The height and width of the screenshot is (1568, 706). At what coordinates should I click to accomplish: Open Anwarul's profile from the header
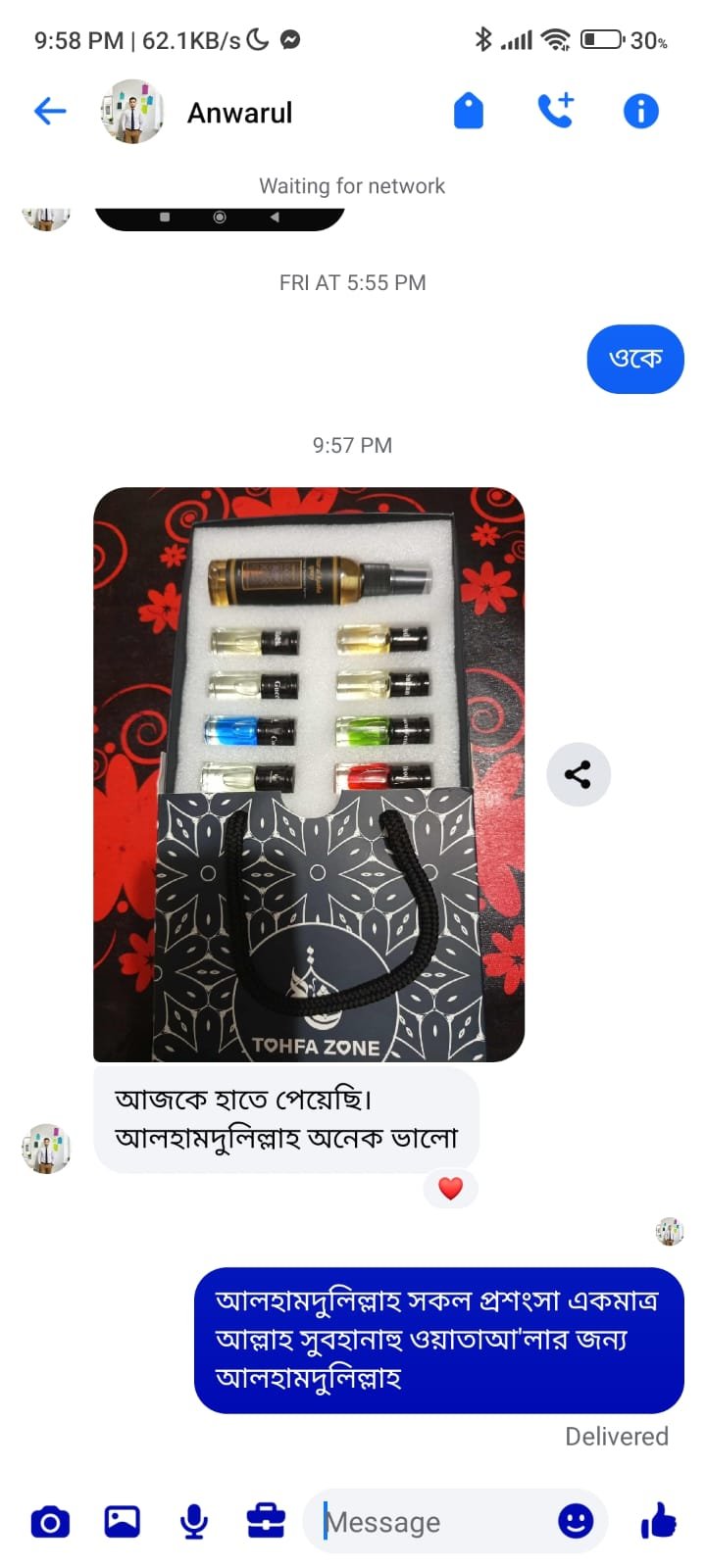(x=239, y=113)
